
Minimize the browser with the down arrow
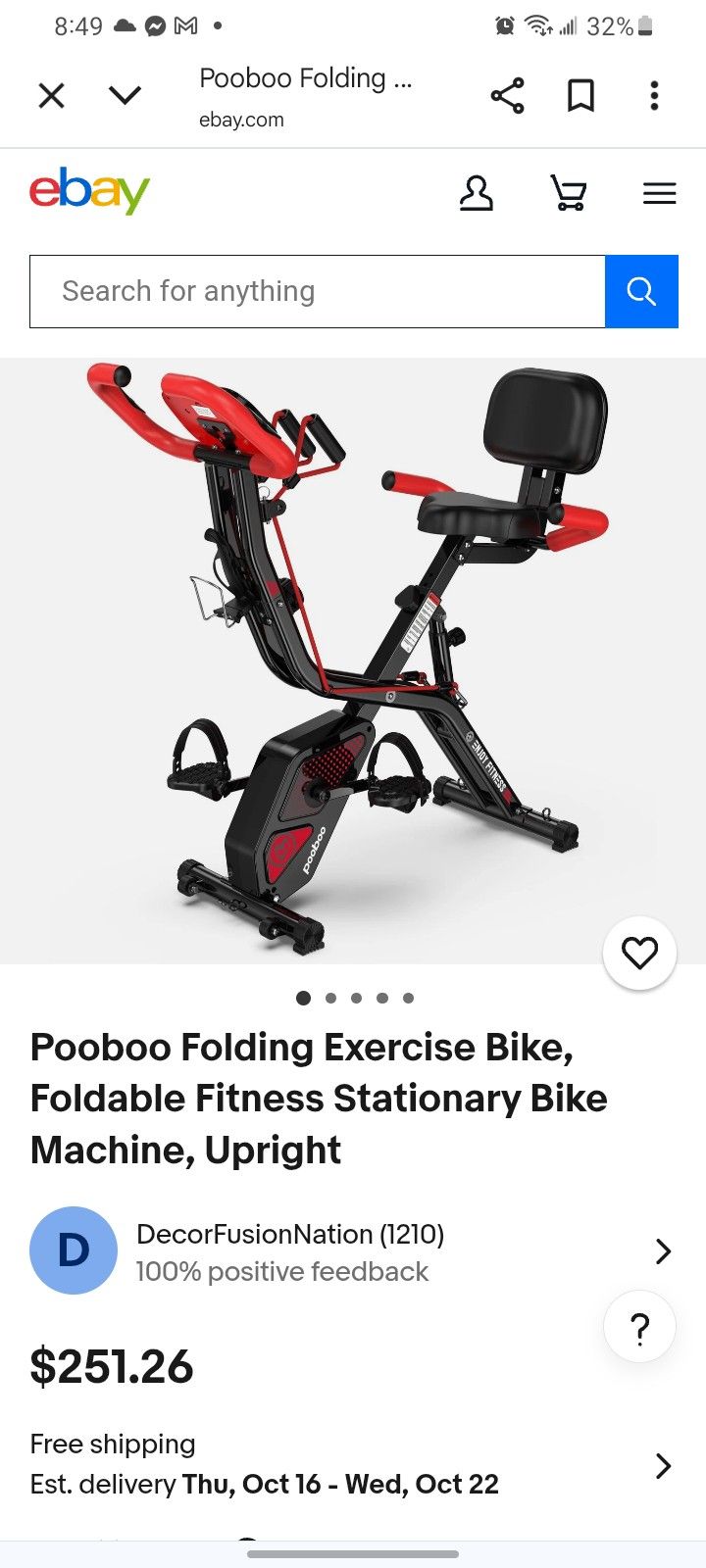click(126, 95)
